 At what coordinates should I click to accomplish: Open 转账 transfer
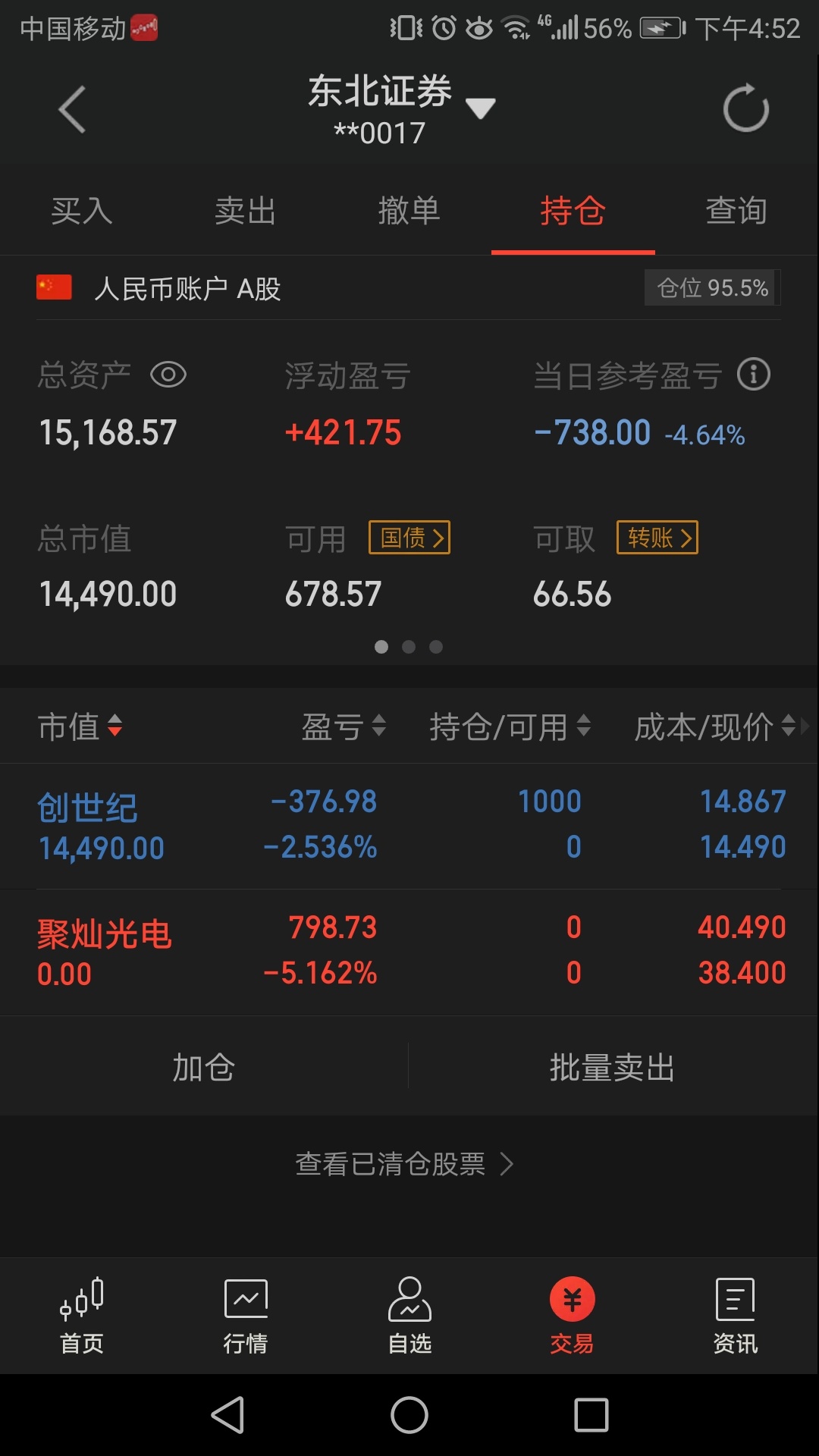tap(657, 538)
